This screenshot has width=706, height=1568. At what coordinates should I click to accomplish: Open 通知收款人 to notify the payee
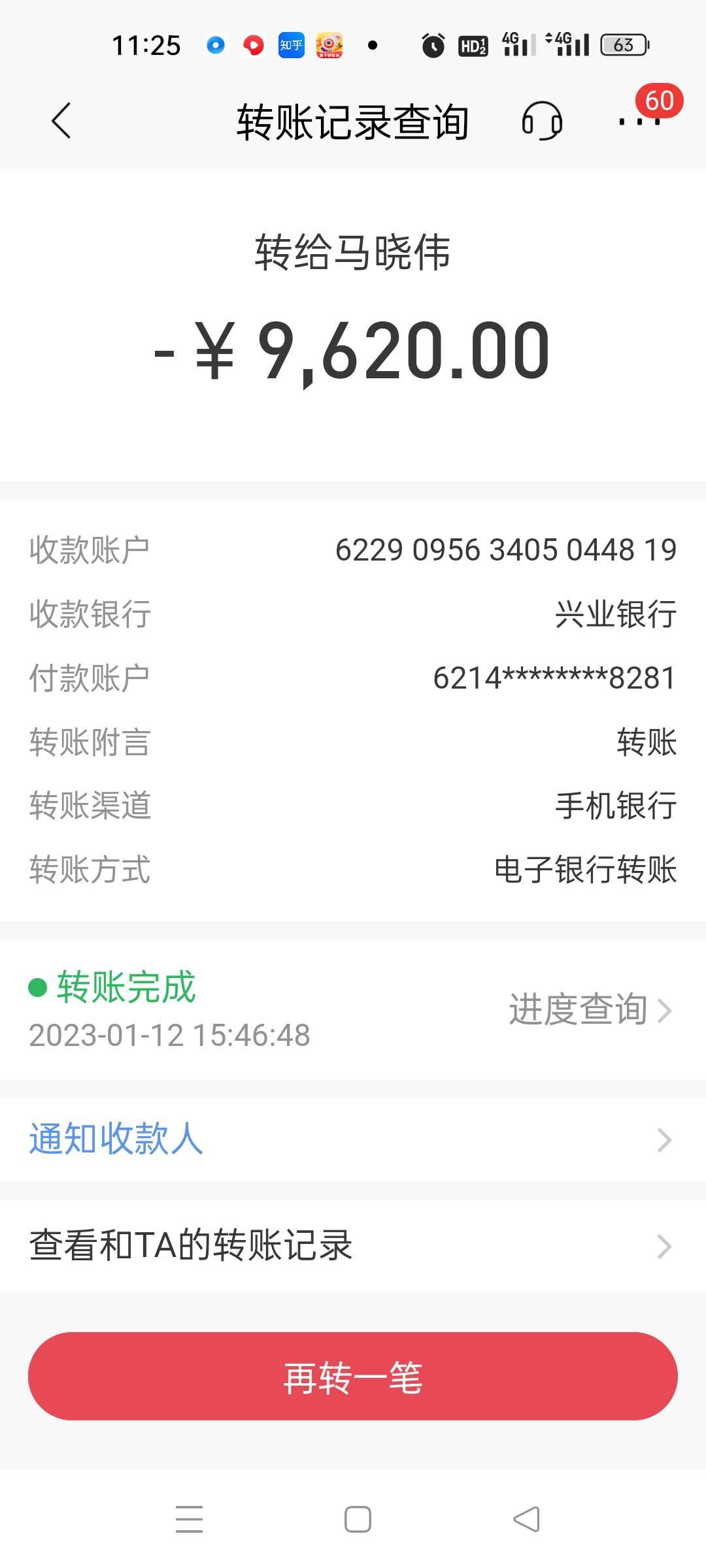tap(353, 1139)
